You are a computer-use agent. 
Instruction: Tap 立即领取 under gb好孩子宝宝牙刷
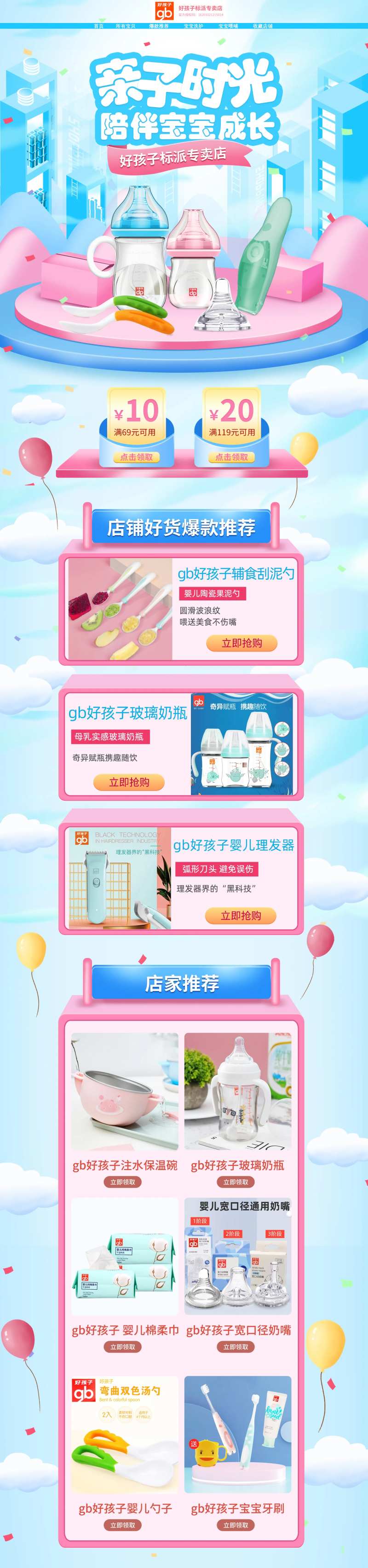(x=236, y=1525)
